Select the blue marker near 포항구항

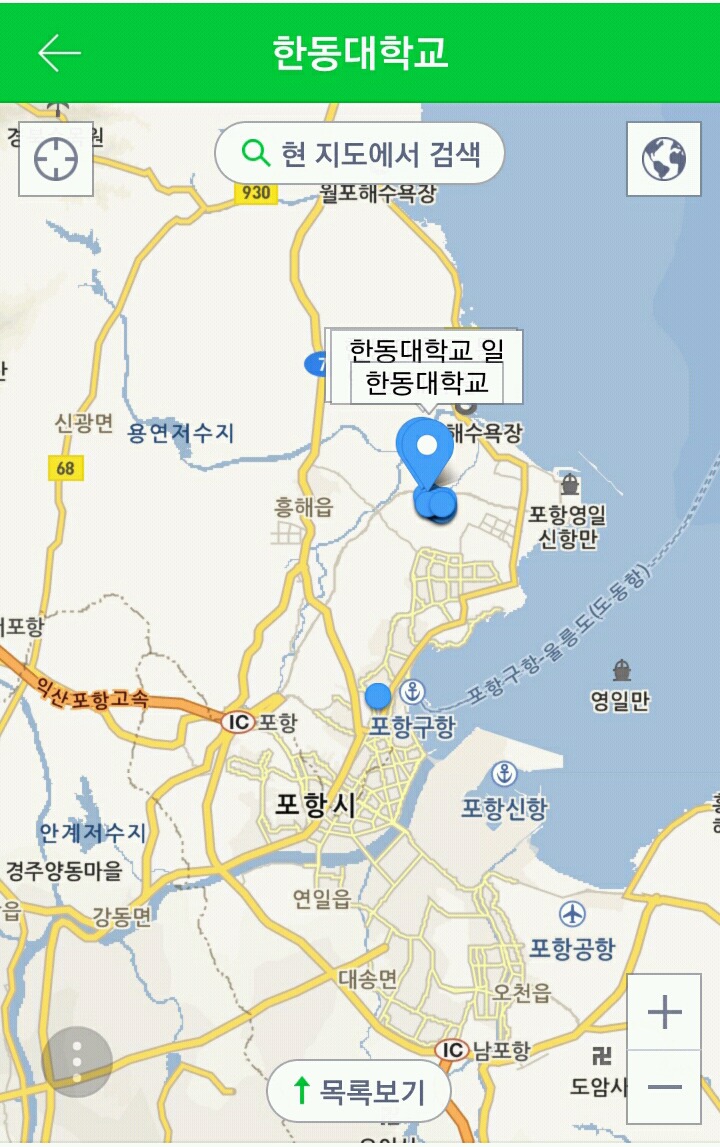point(378,696)
